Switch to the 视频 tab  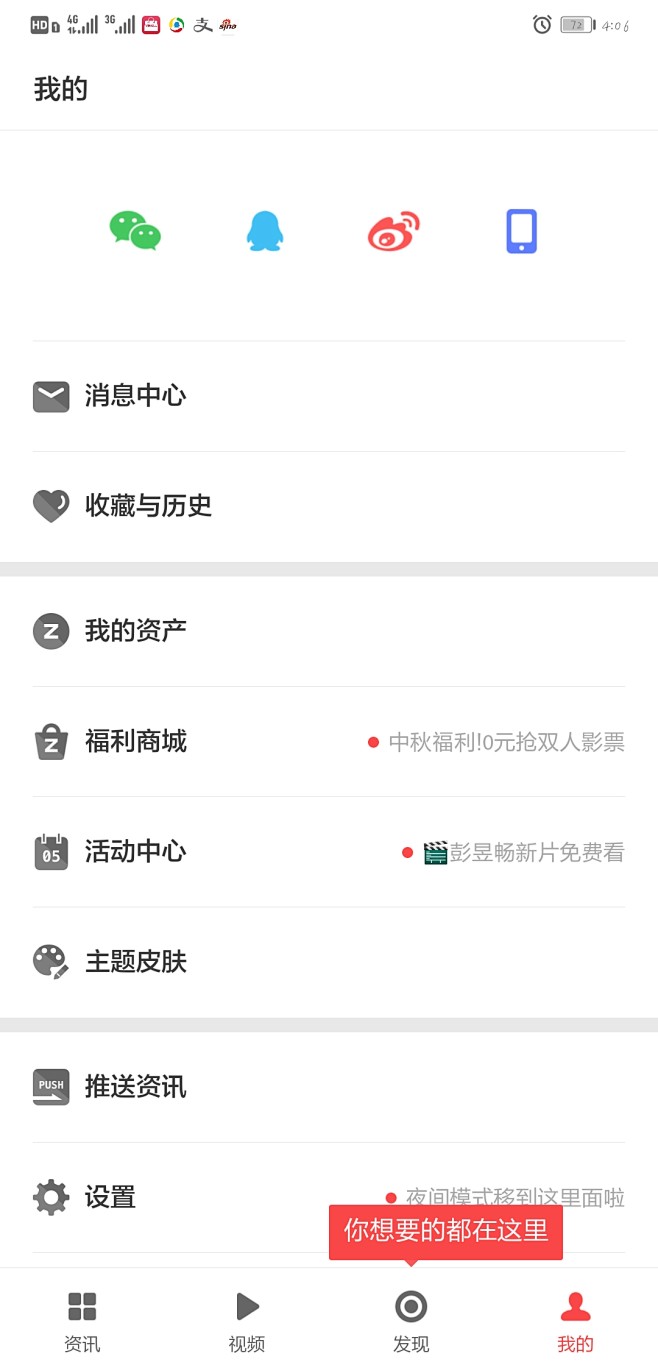pos(247,1320)
